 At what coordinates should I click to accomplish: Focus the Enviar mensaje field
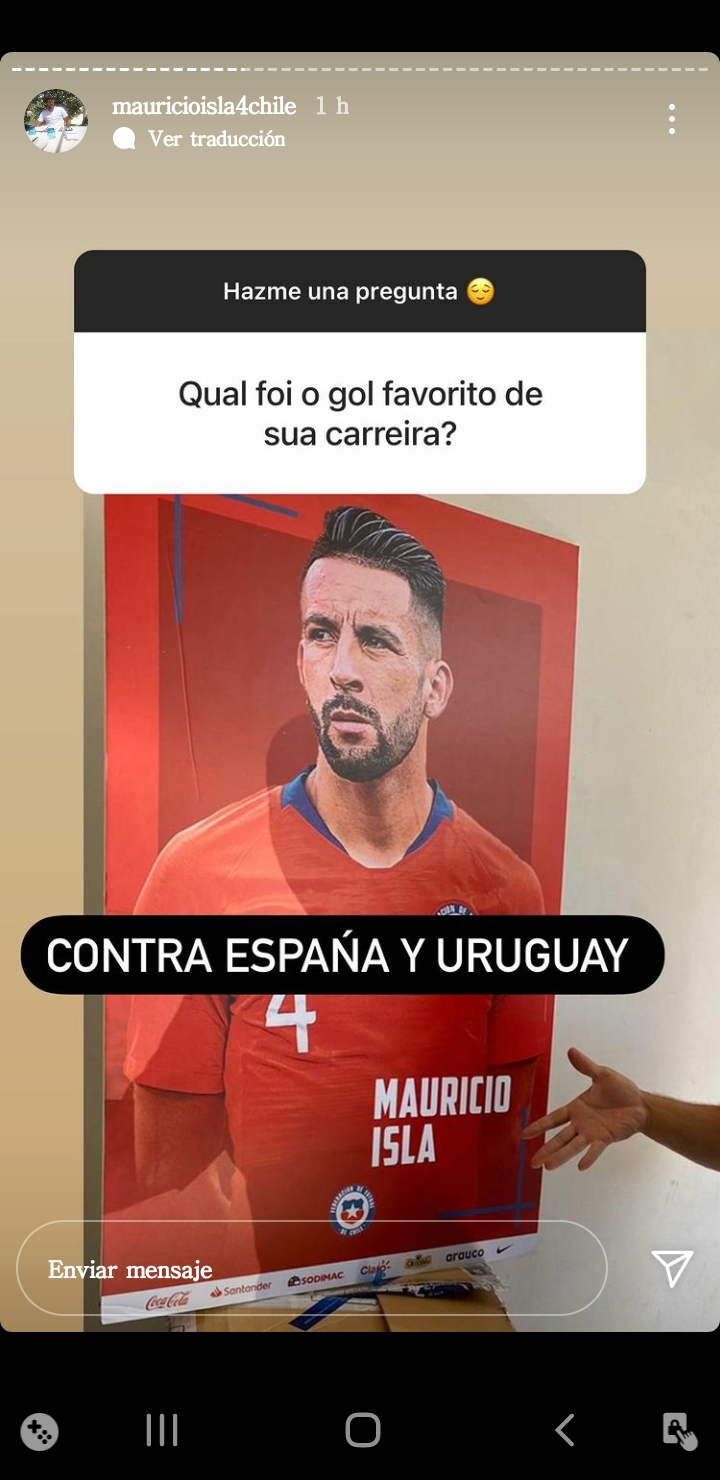[311, 1268]
